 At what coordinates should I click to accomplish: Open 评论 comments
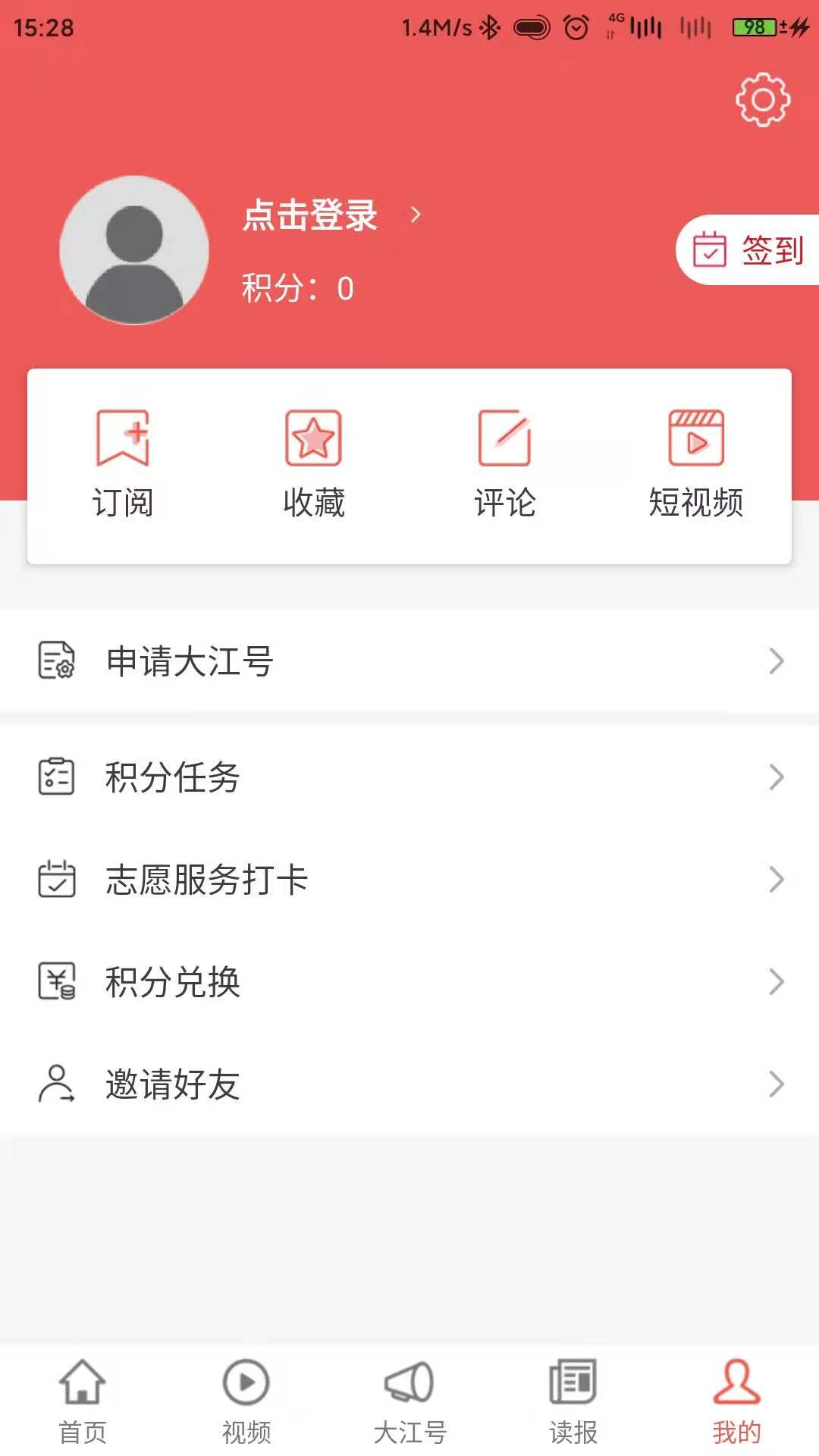[505, 464]
